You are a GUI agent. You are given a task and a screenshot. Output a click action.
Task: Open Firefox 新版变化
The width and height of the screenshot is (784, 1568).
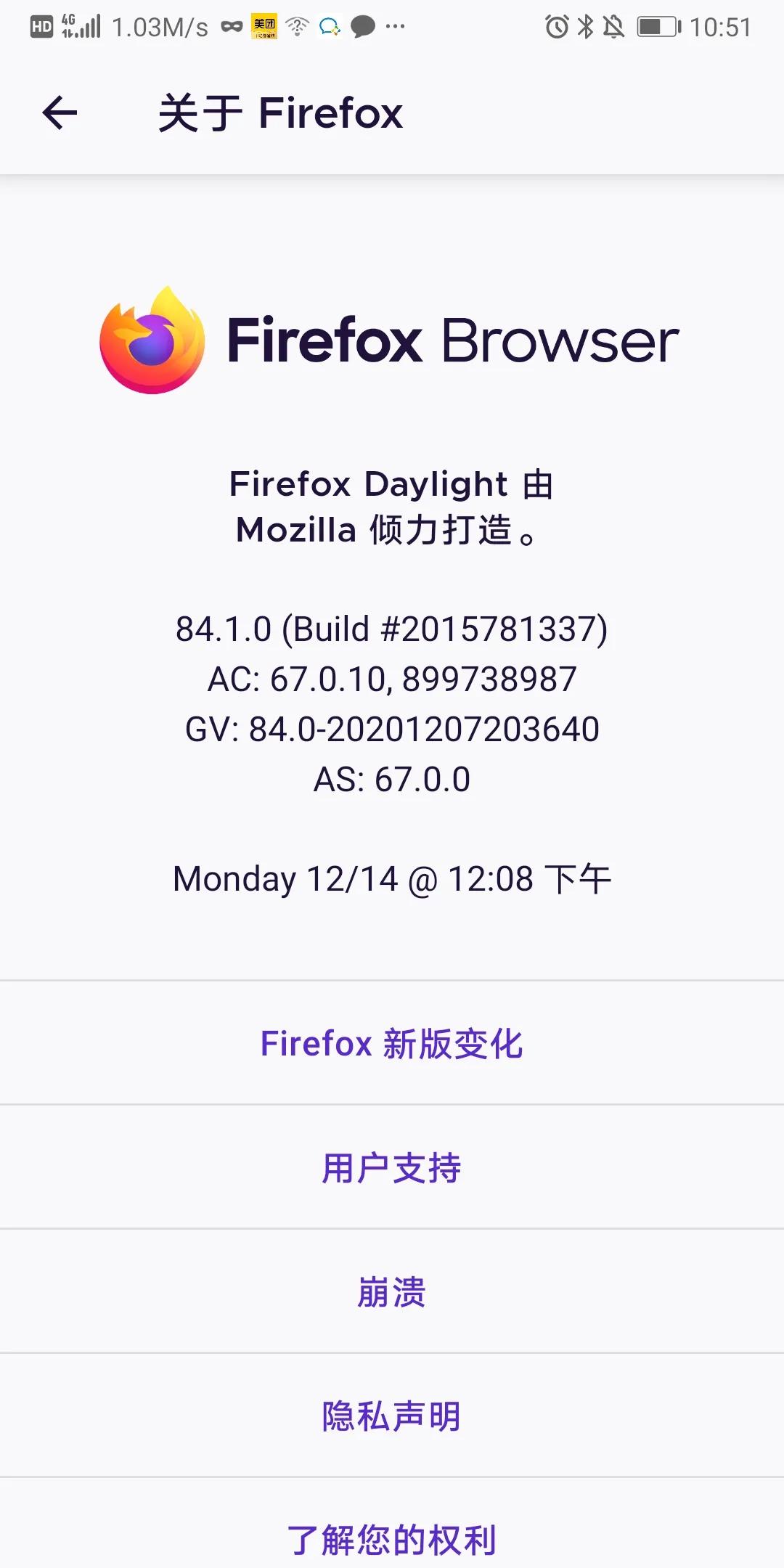tap(392, 1043)
